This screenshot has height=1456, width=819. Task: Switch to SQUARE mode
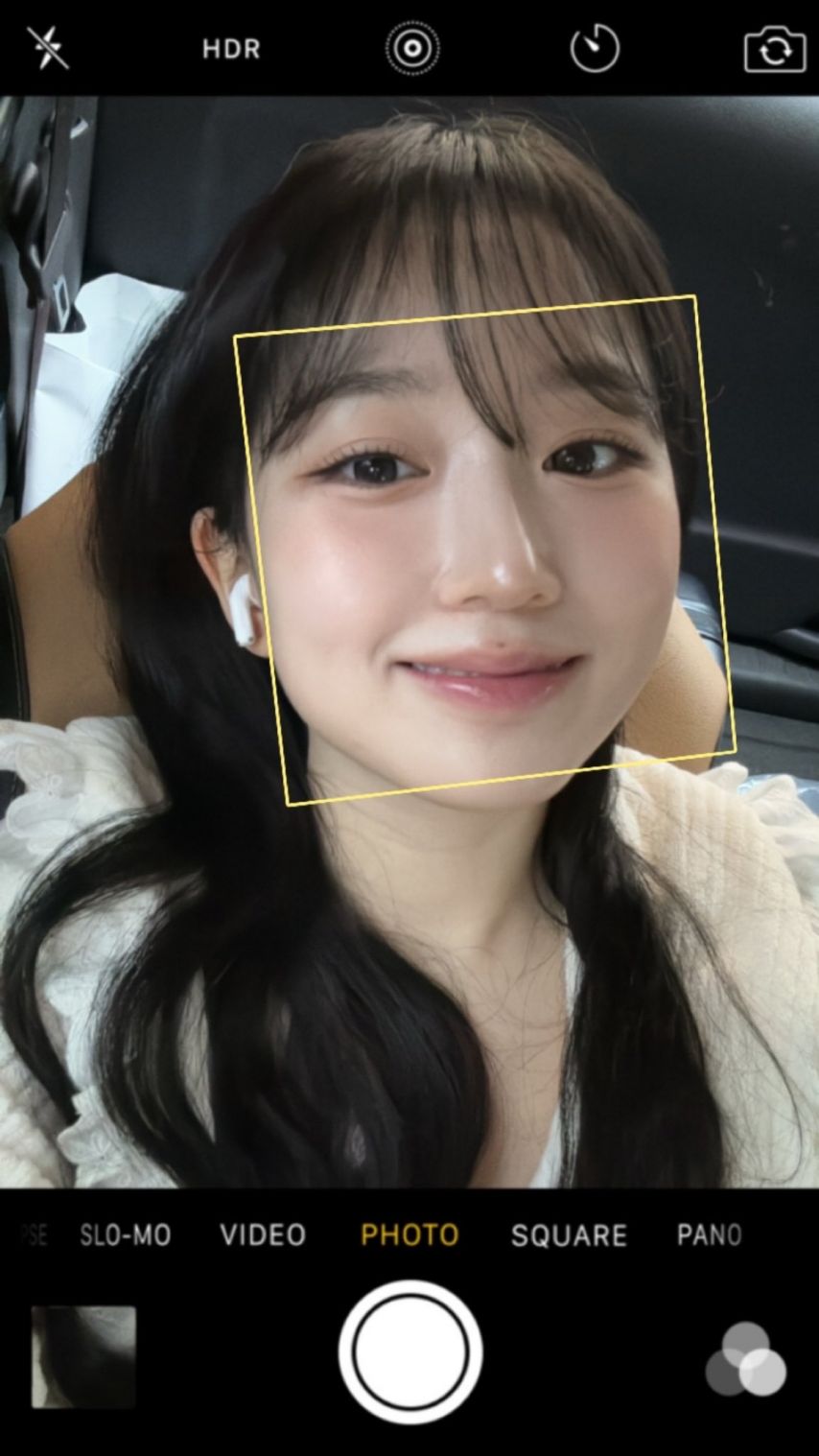coord(569,1234)
